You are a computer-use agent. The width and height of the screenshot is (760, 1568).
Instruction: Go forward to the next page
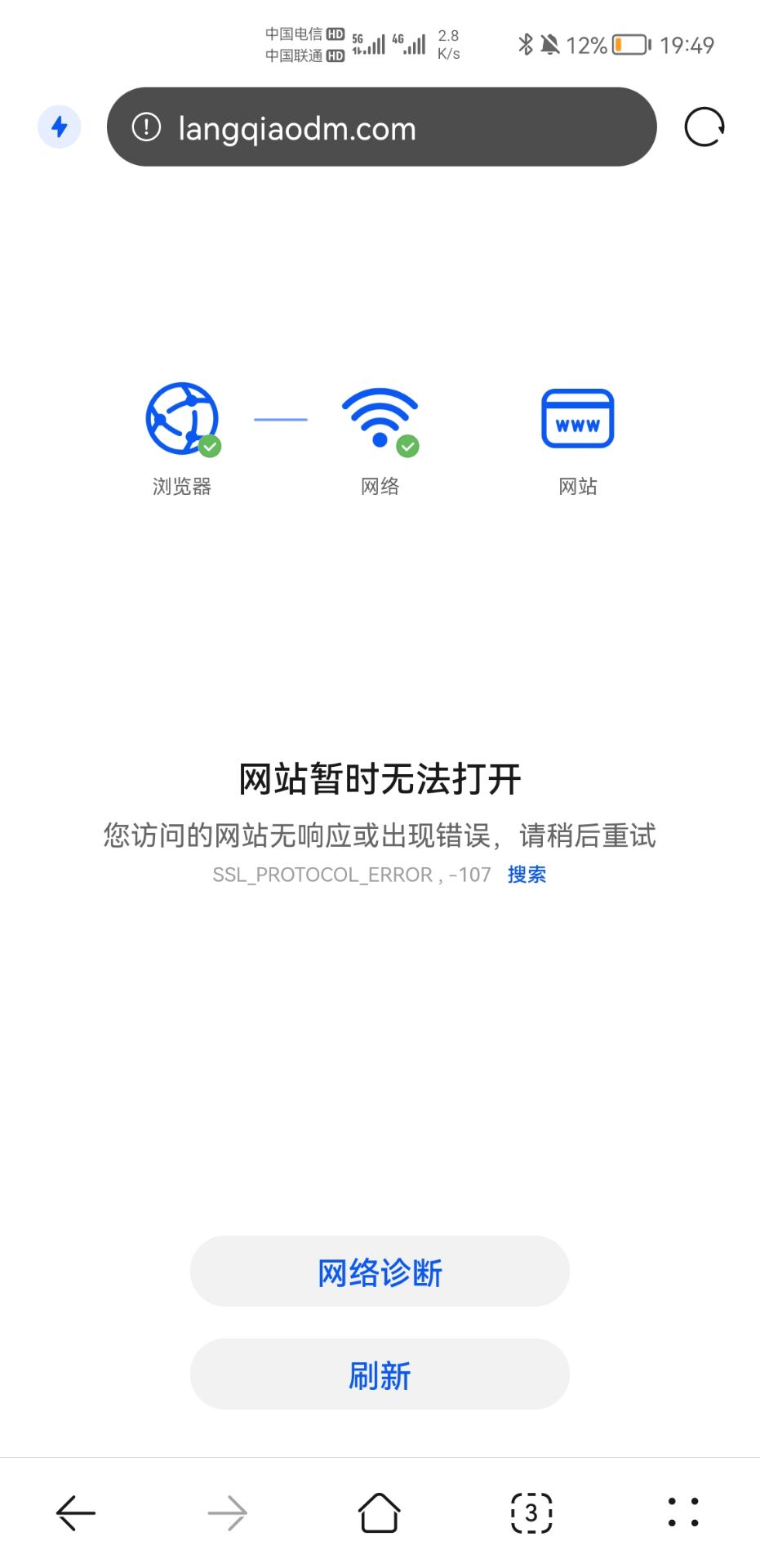coord(228,1512)
